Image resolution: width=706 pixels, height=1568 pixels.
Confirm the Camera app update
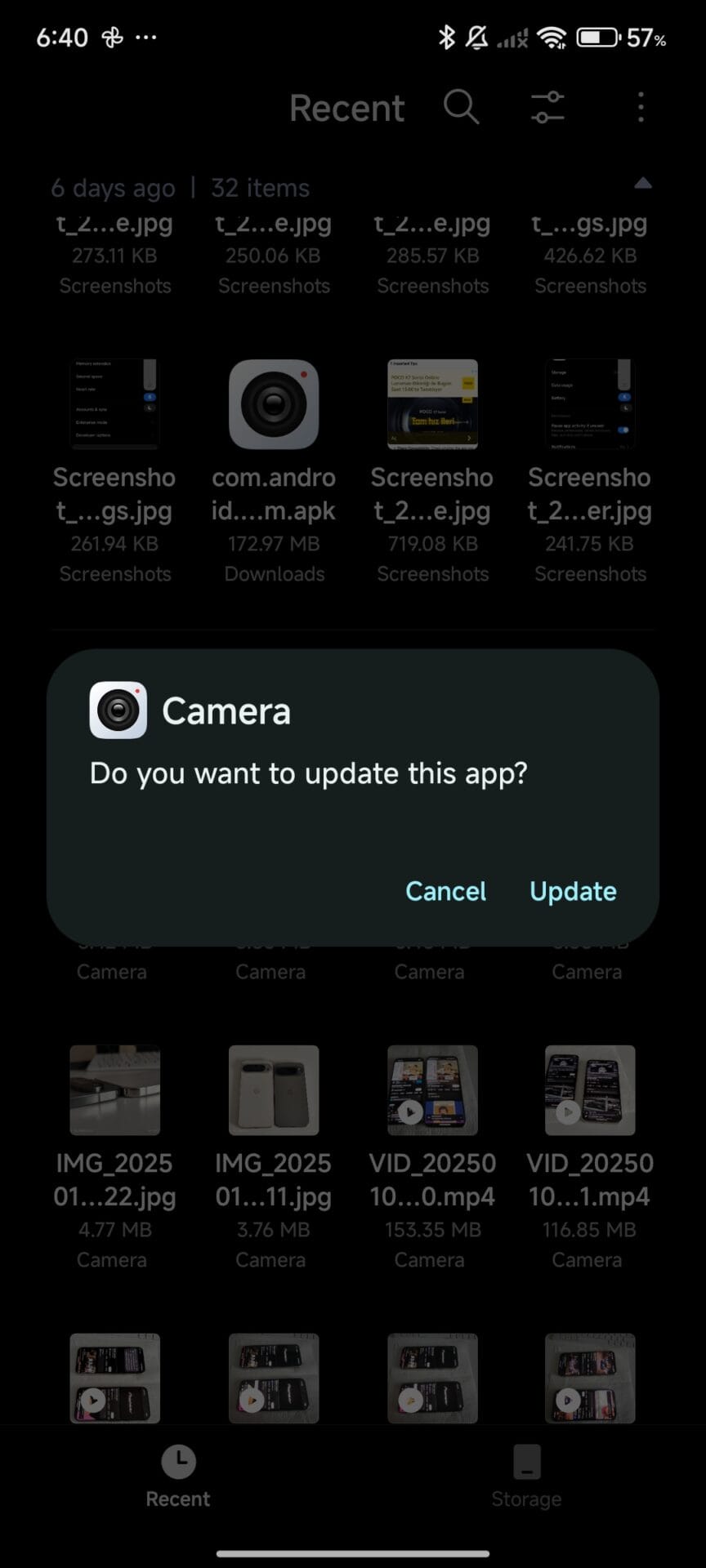[x=573, y=891]
